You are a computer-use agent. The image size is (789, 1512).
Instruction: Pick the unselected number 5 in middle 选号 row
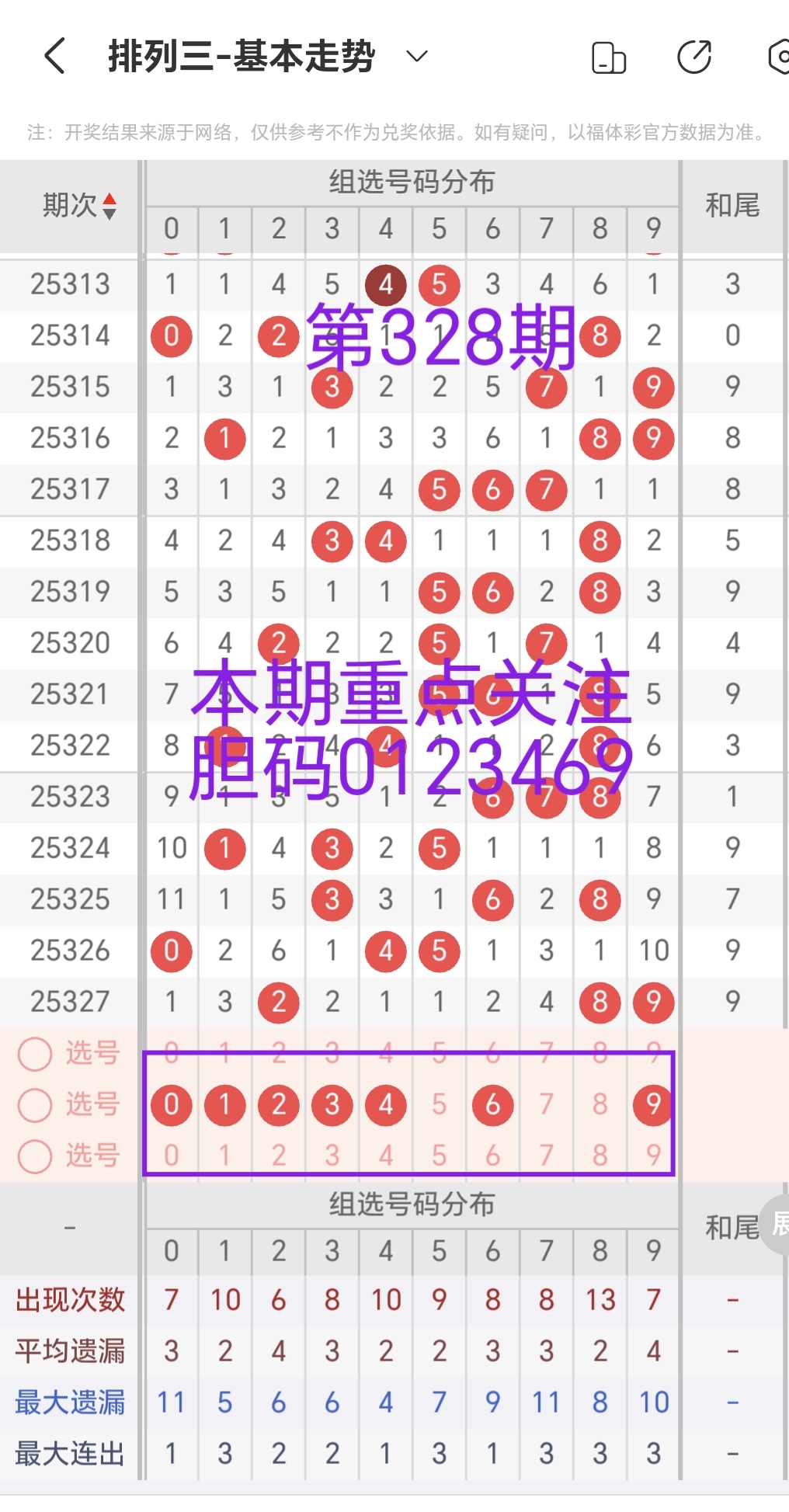[439, 1104]
